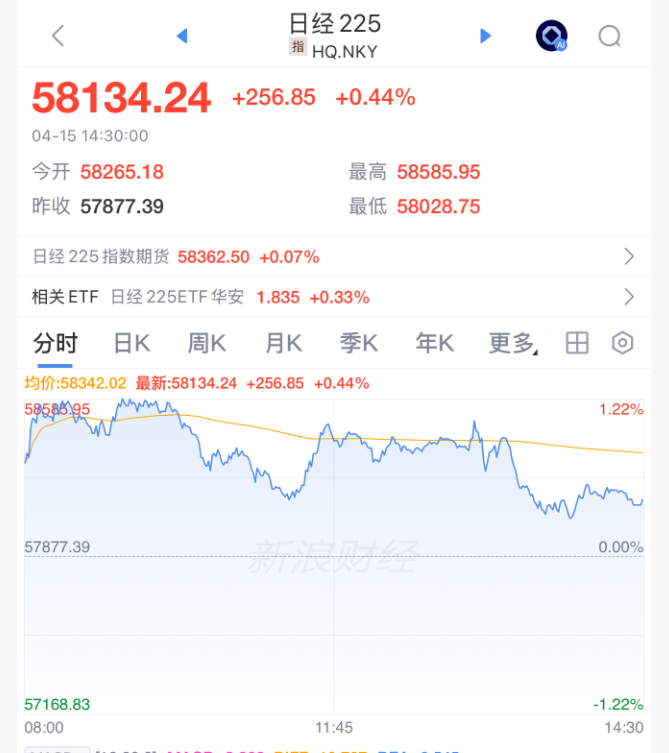Switch to the 月K tab
Image resolution: width=669 pixels, height=753 pixels.
coord(283,343)
